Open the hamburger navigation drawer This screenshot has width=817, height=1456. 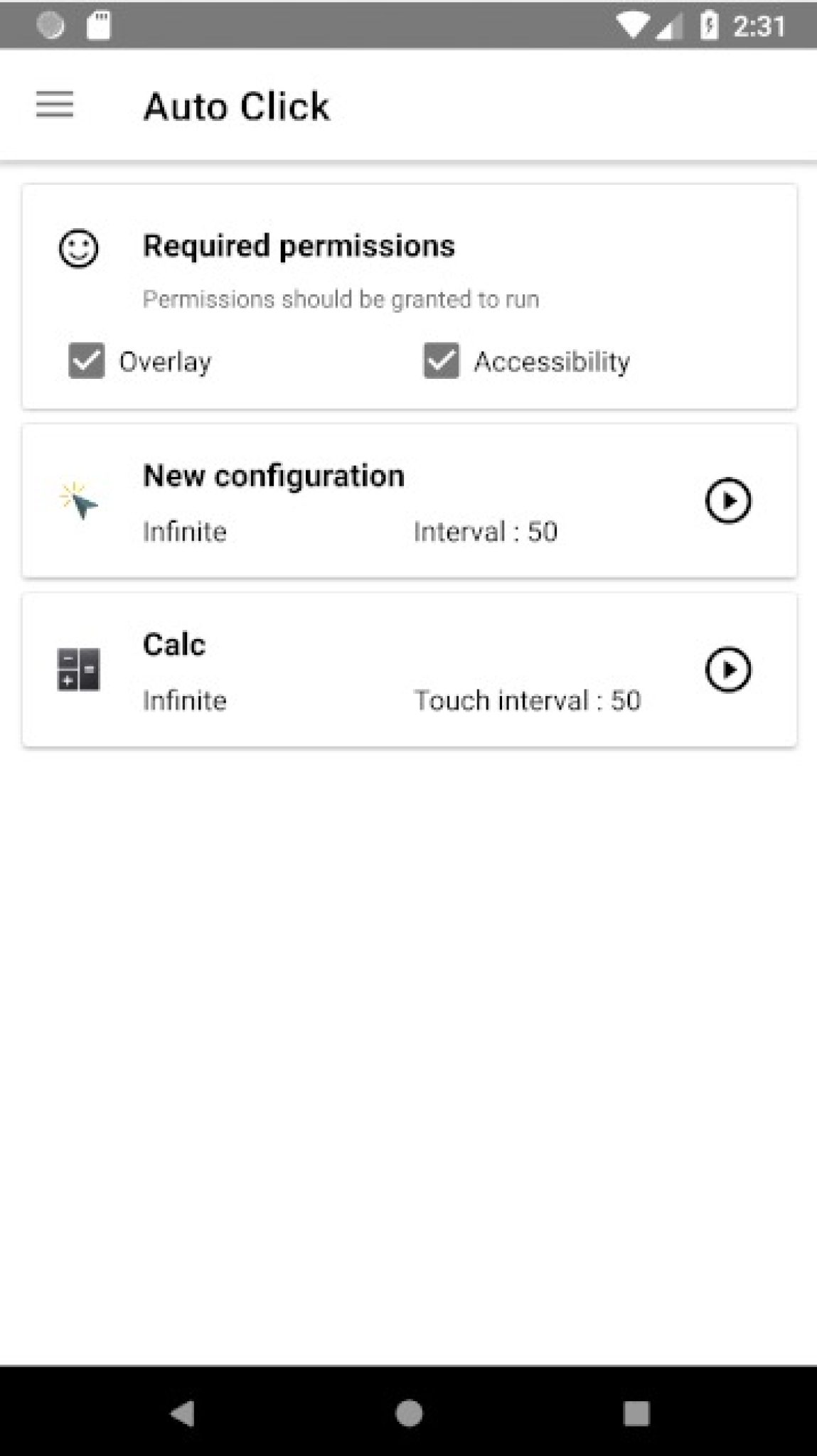coord(55,105)
